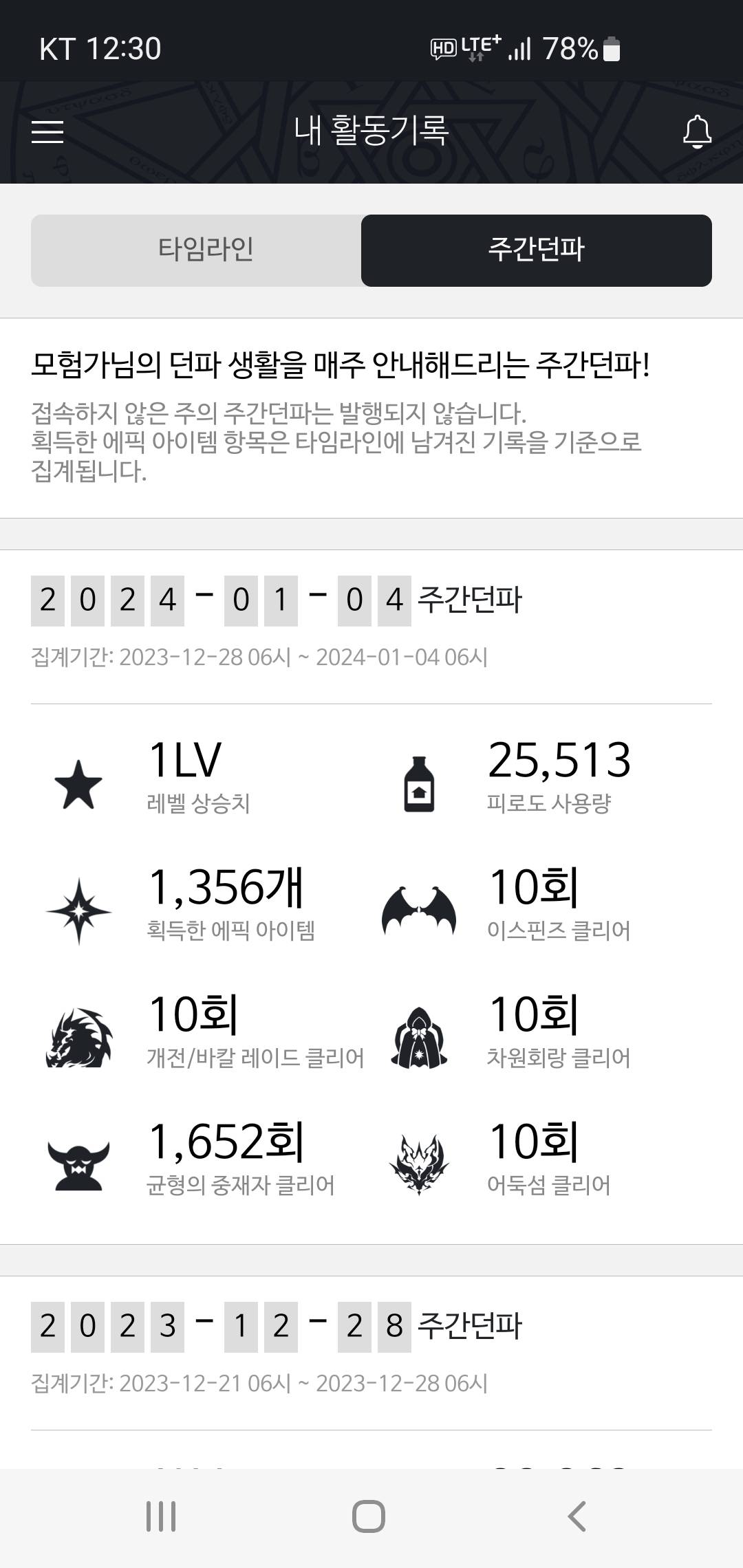The height and width of the screenshot is (1568, 743).
Task: Go back with the system back button
Action: coord(577,1516)
